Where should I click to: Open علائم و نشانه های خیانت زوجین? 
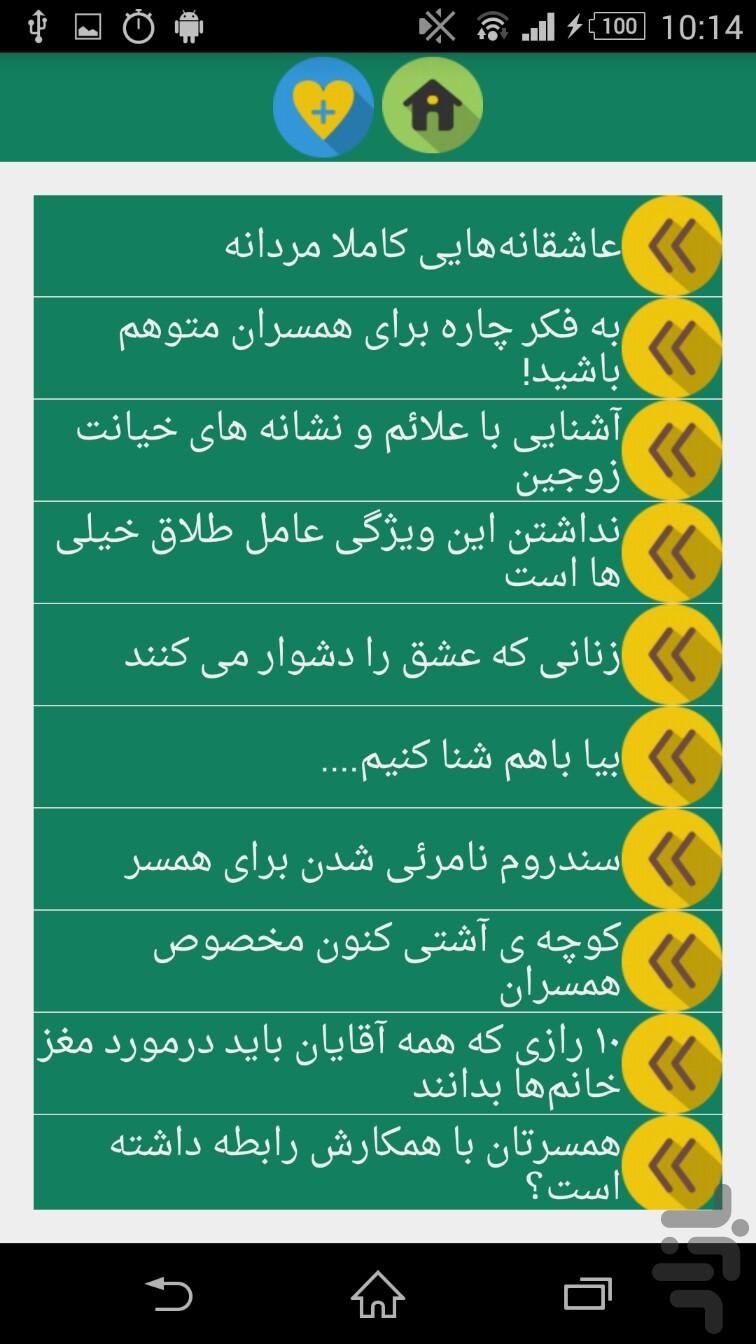[378, 450]
